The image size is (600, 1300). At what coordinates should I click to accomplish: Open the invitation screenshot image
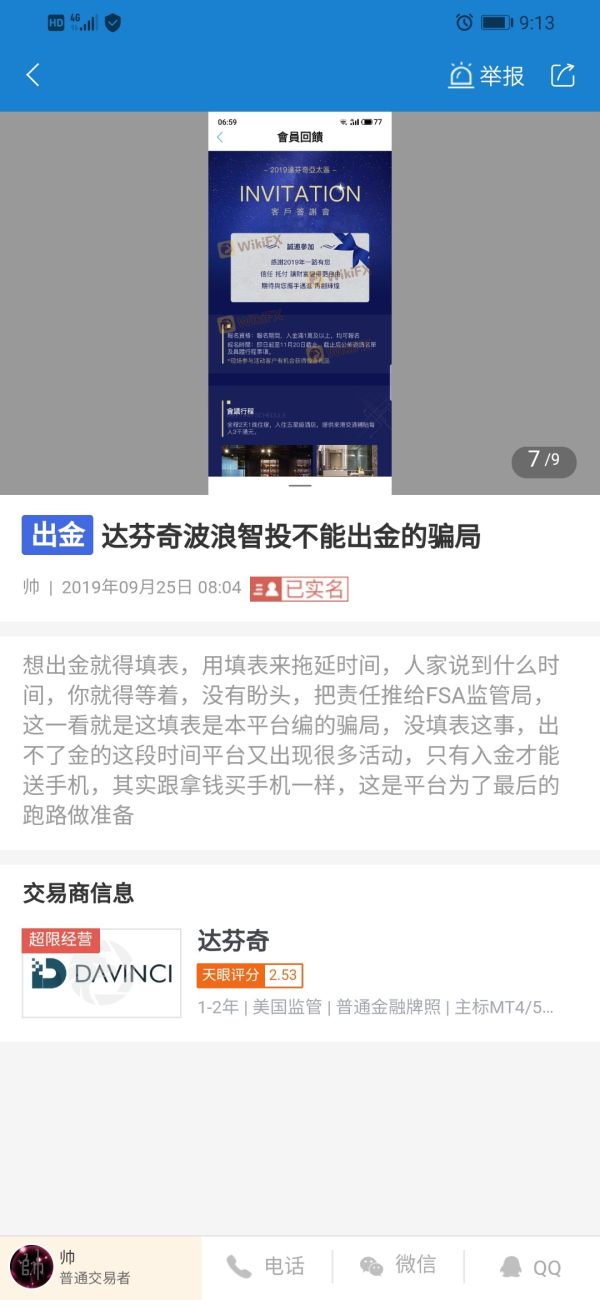(299, 303)
